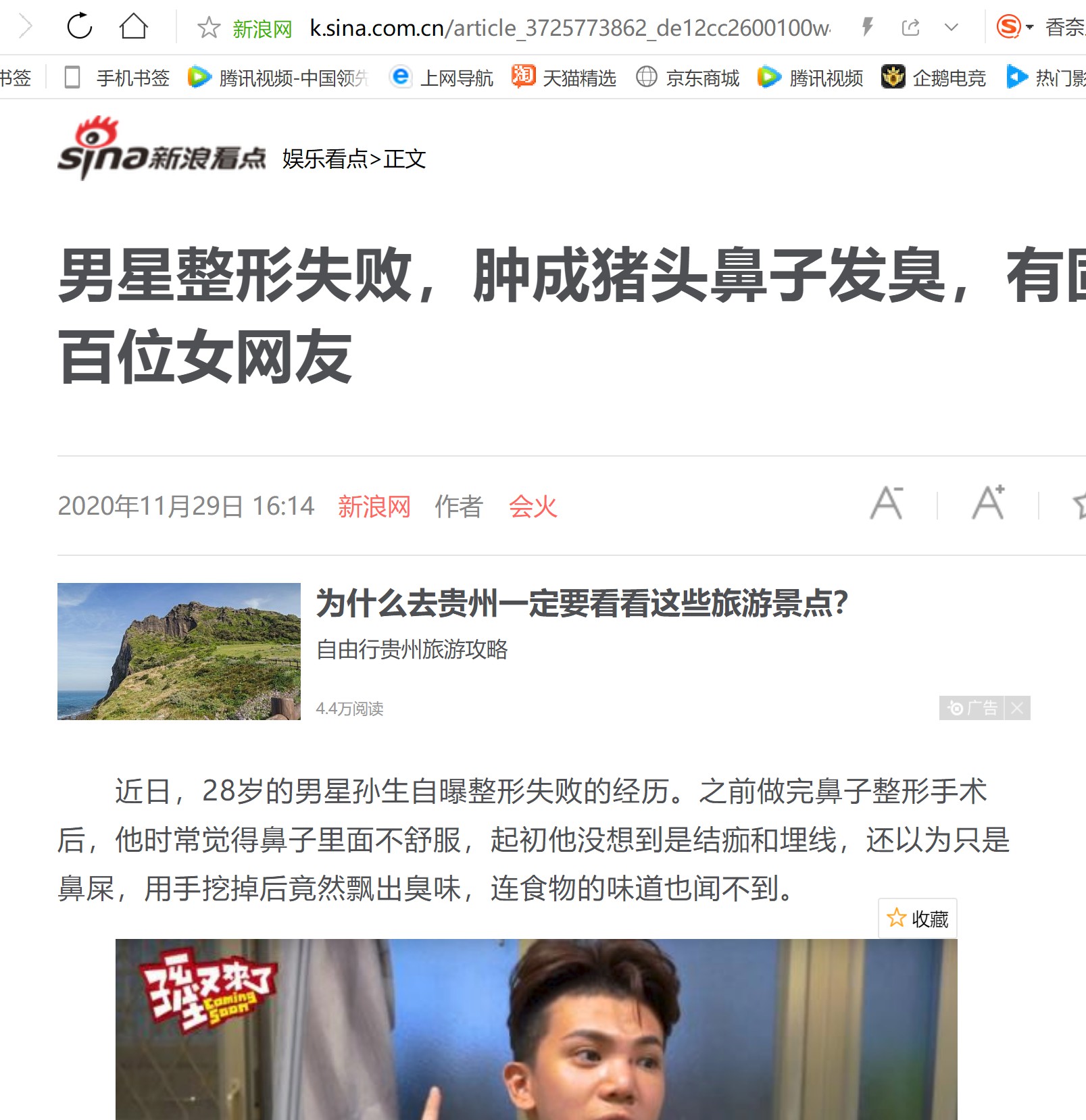Tap the address bar URL
1086x1120 pixels.
[569, 28]
